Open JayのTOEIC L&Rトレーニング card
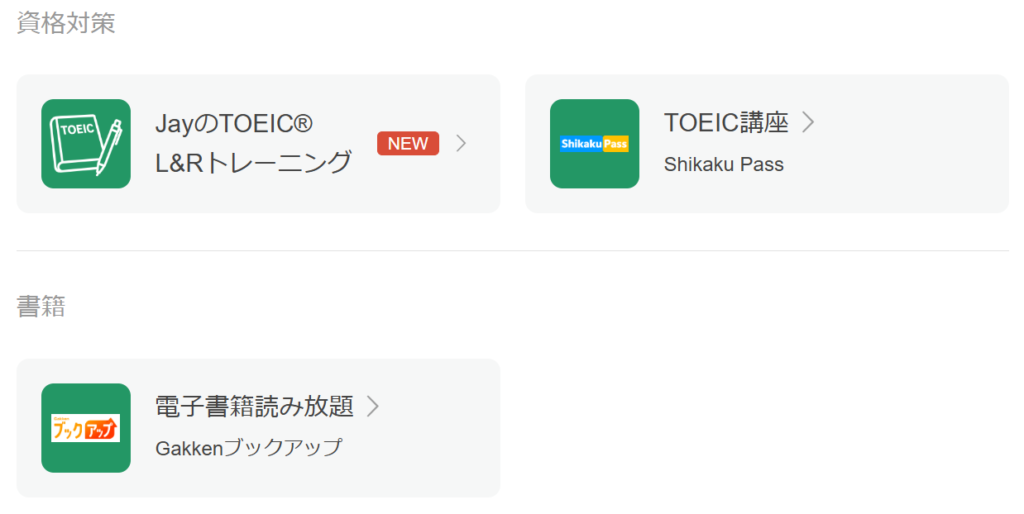The width and height of the screenshot is (1024, 514). coord(258,143)
